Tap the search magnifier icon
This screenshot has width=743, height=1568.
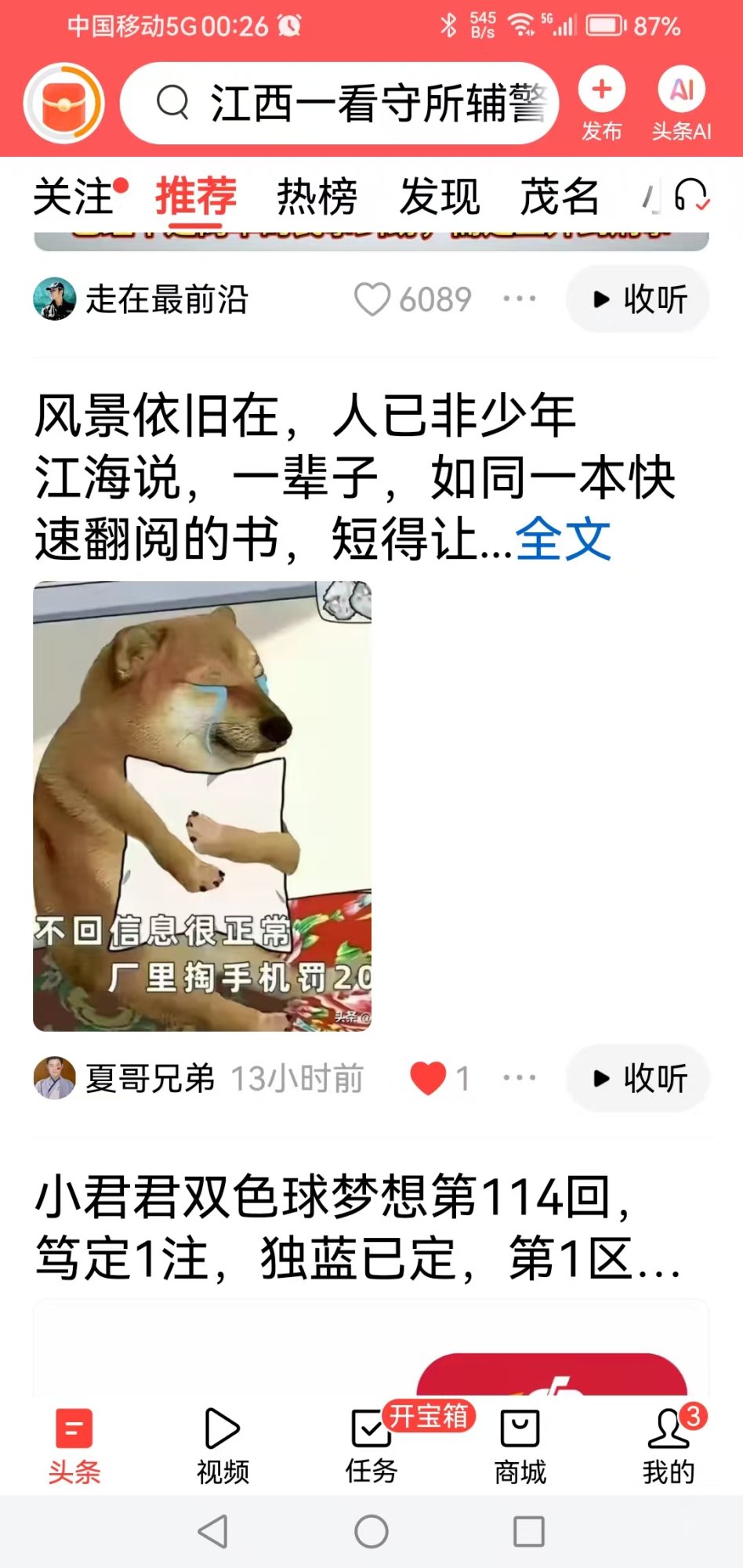point(174,103)
